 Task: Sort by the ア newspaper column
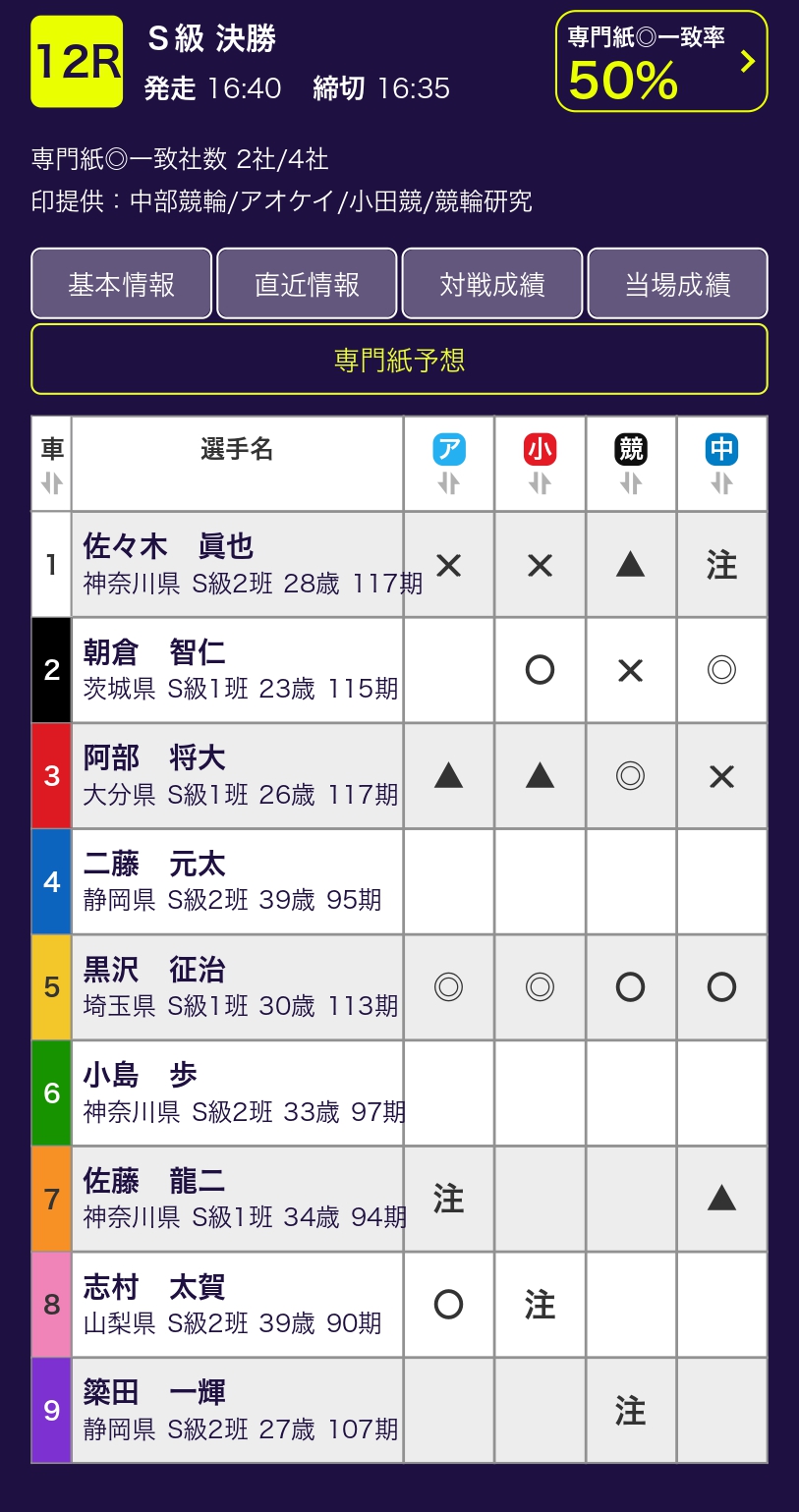click(x=448, y=482)
